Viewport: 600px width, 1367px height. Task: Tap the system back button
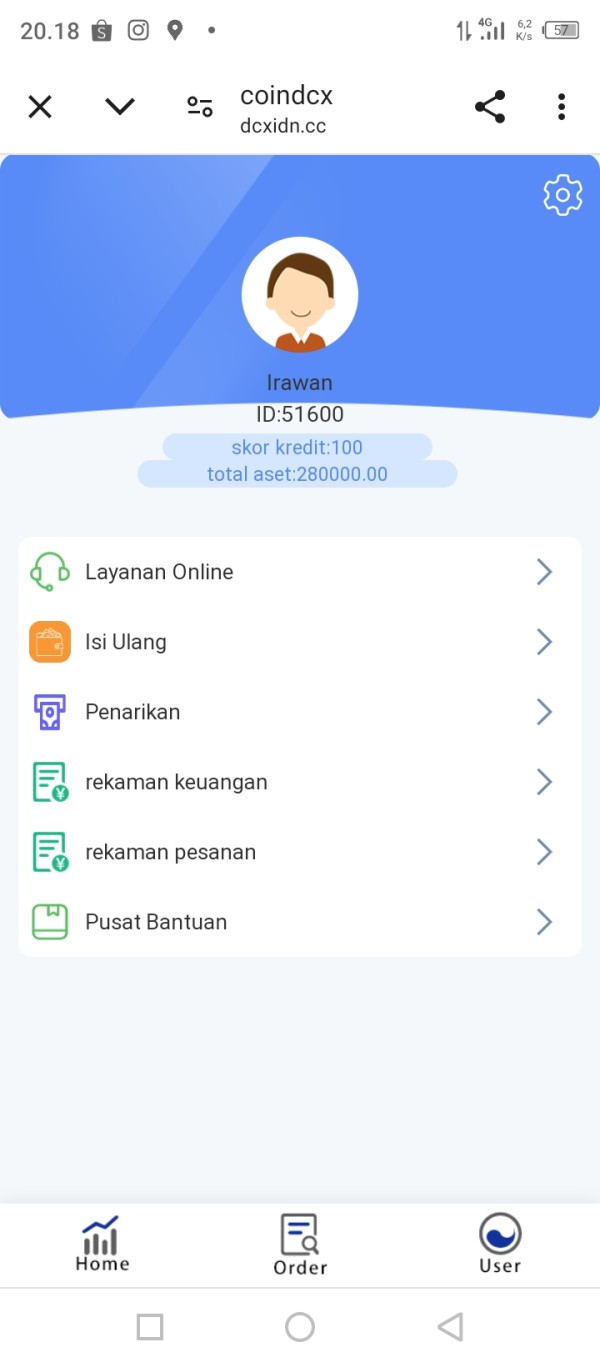[x=450, y=1327]
